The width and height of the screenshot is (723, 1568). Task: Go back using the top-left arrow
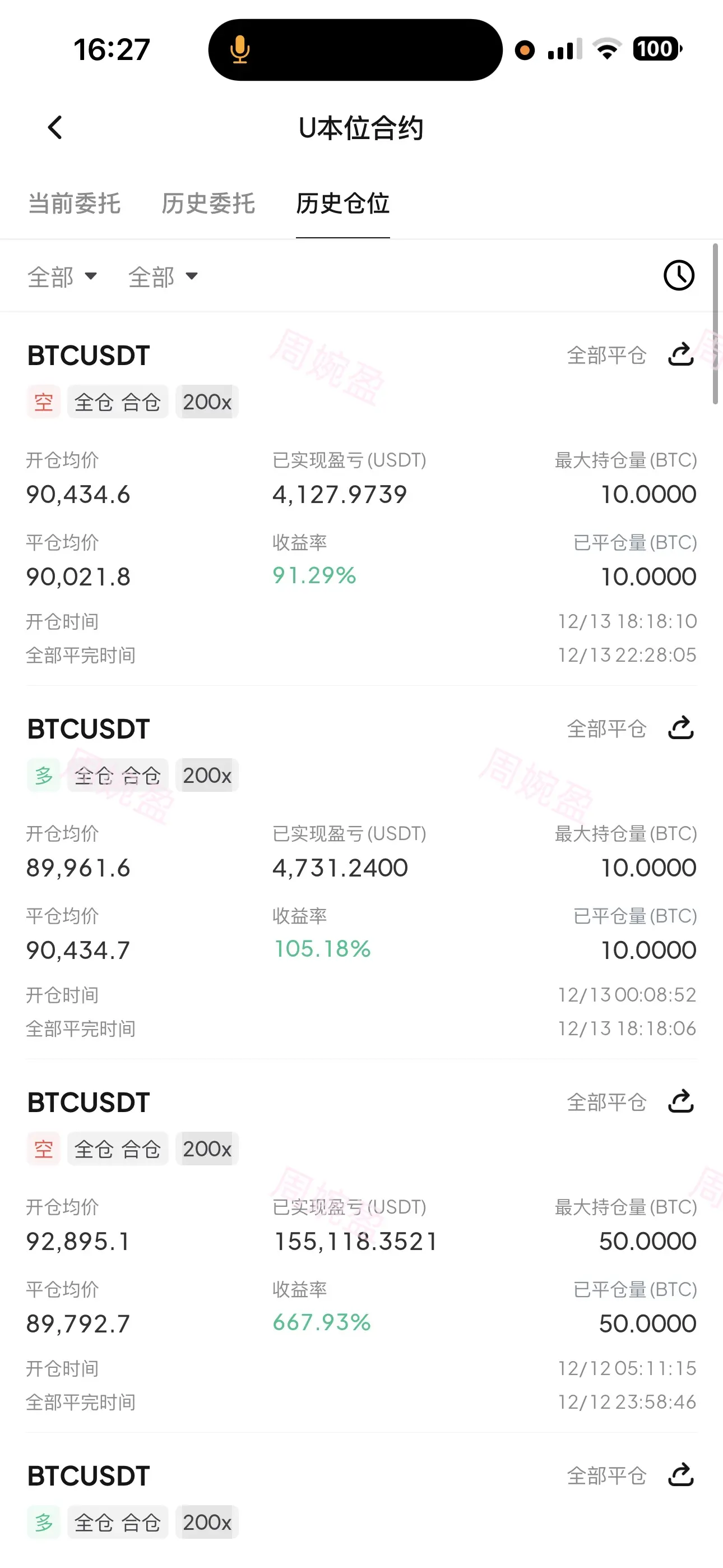(55, 128)
